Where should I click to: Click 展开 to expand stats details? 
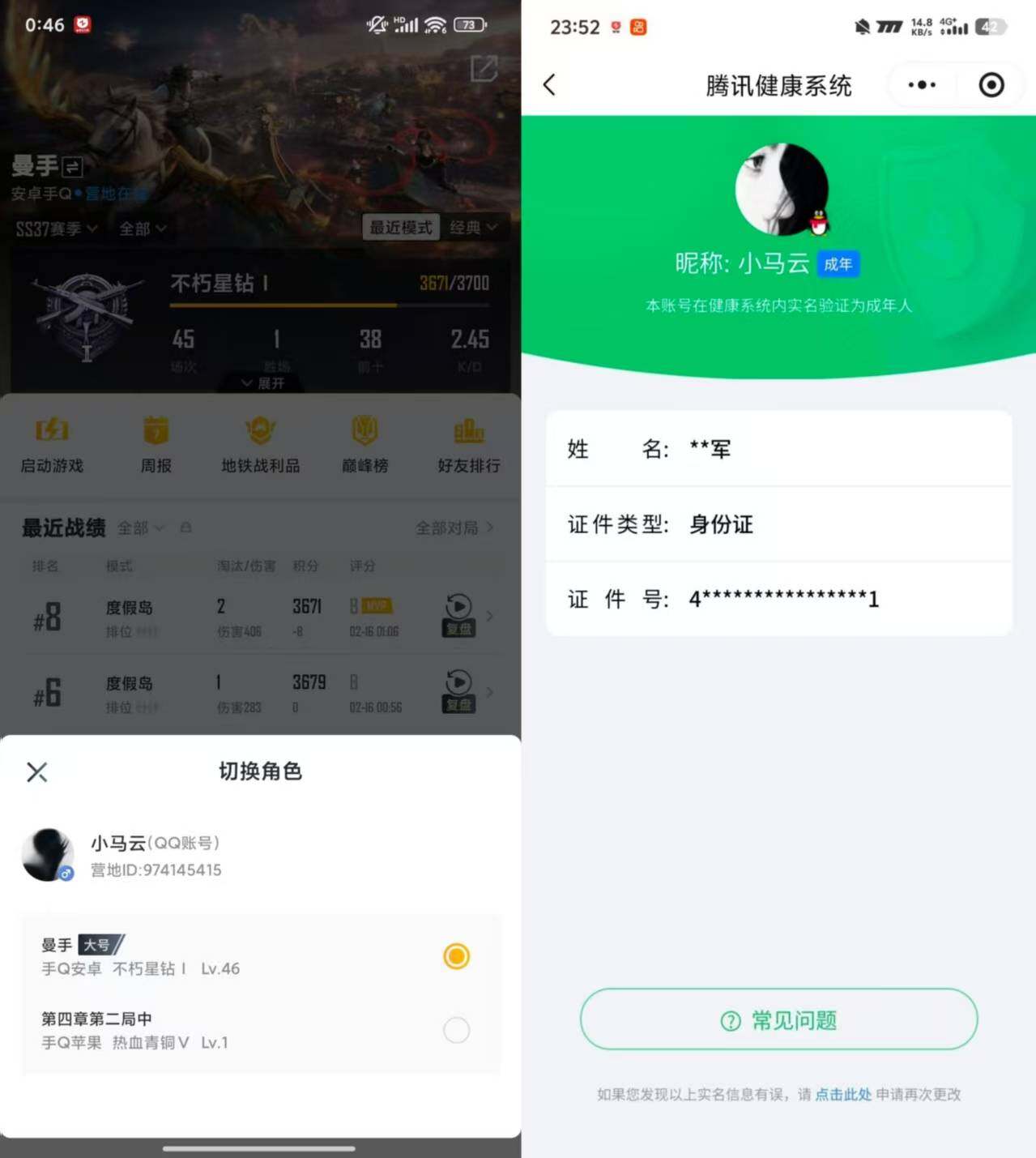coord(259,382)
